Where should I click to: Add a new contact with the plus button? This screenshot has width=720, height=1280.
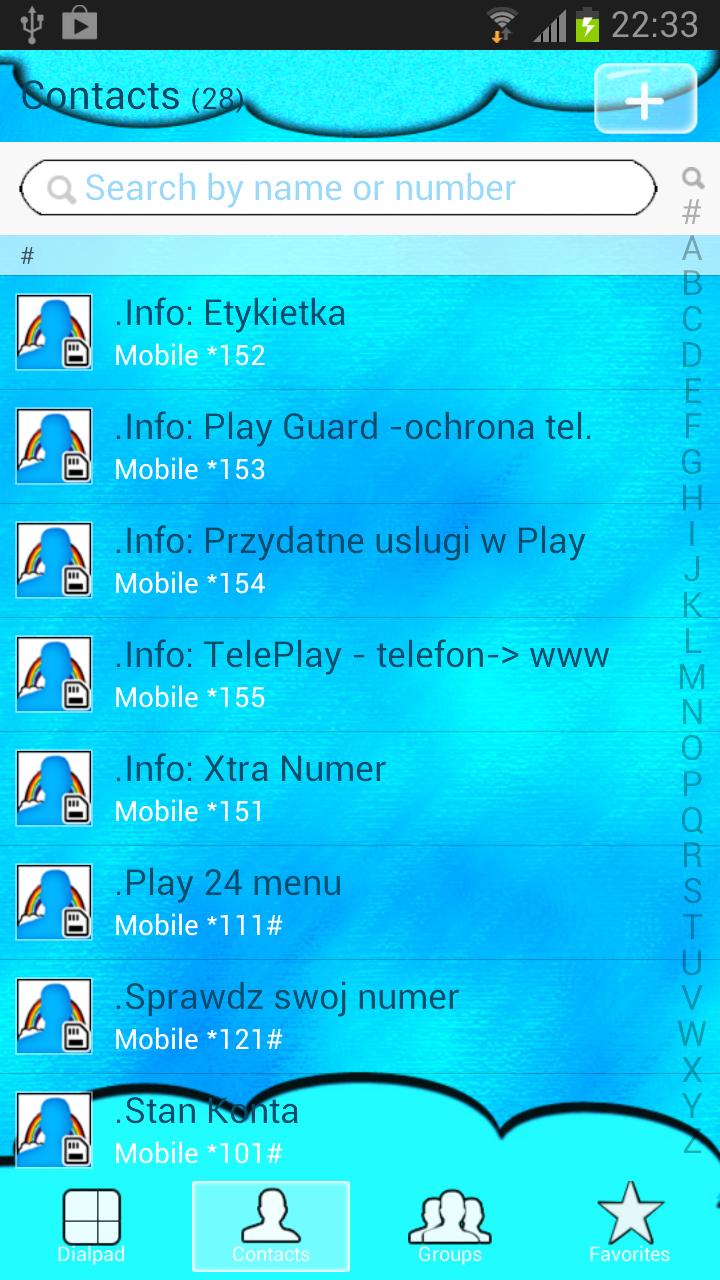click(645, 99)
